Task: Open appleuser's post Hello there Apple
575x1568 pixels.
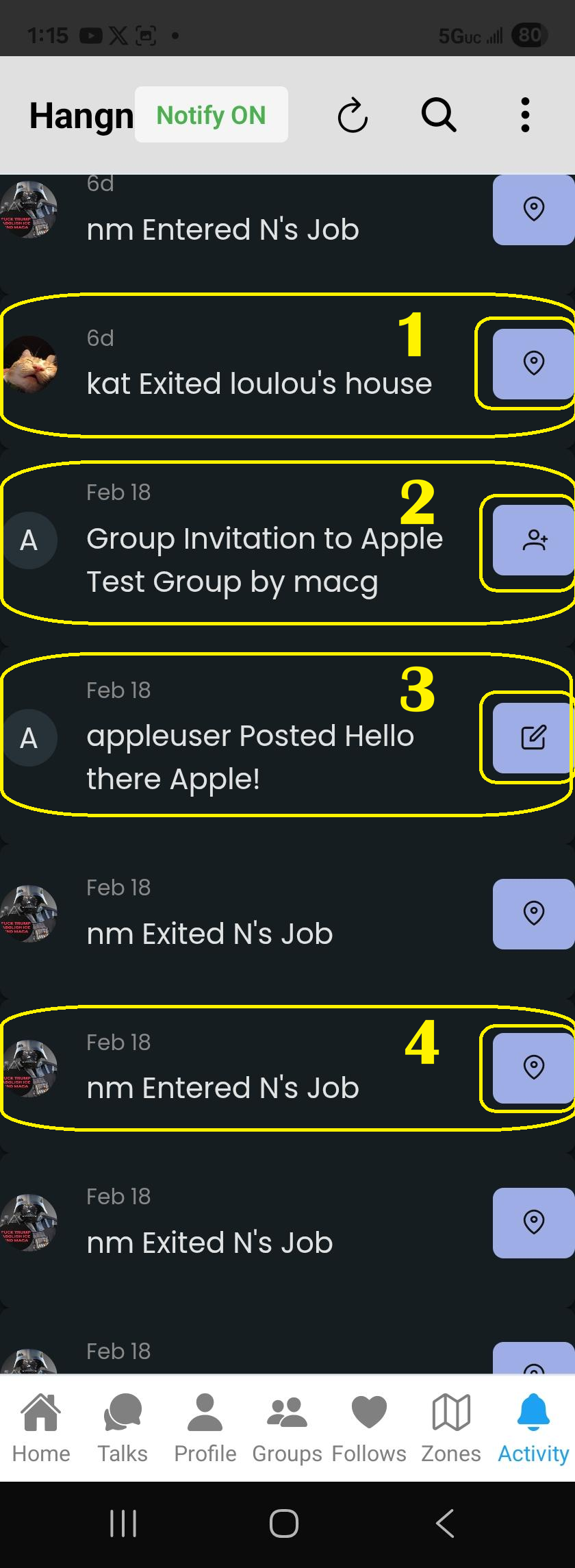Action: (533, 738)
